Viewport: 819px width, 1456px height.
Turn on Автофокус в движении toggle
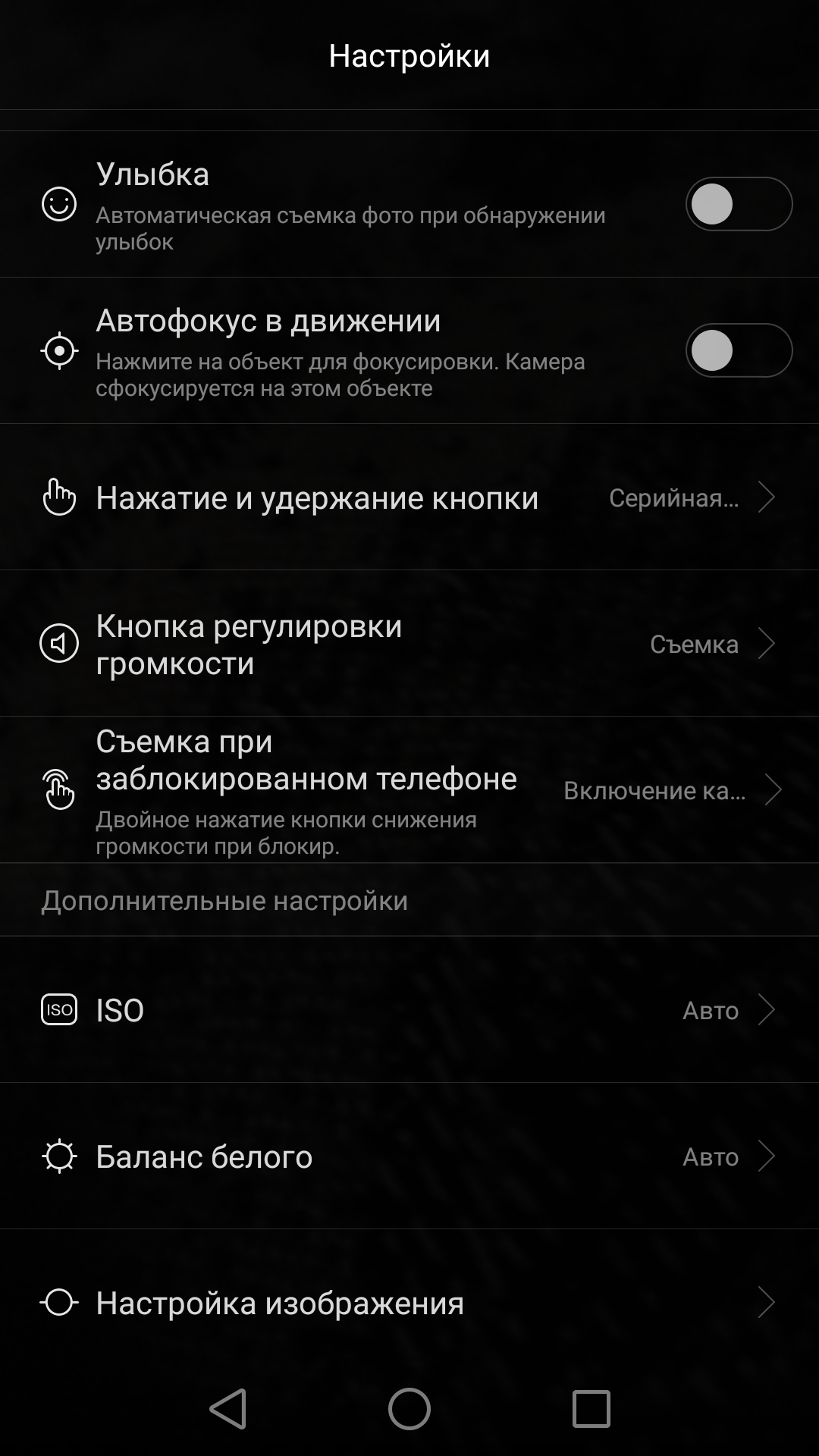coord(739,350)
